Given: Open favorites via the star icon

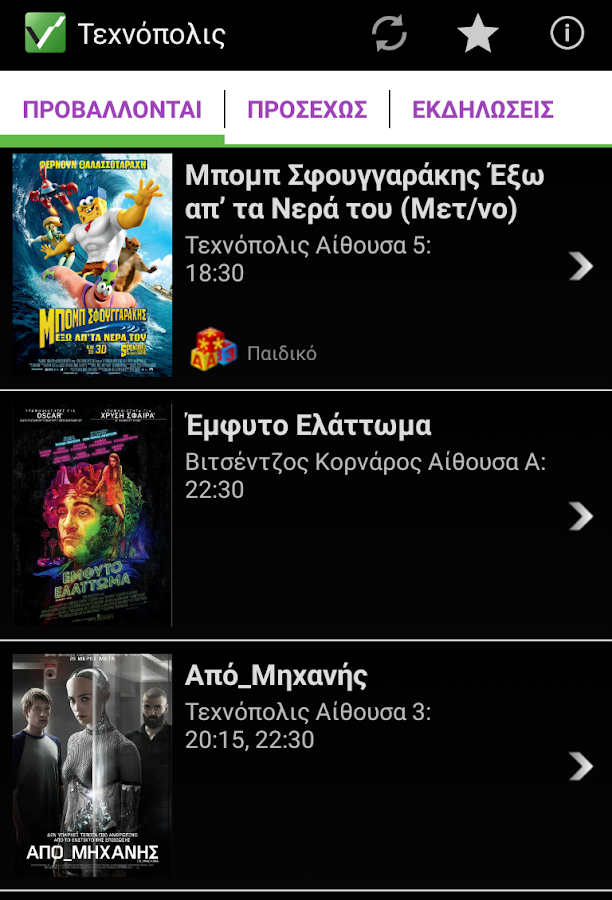Looking at the screenshot, I should pos(478,34).
